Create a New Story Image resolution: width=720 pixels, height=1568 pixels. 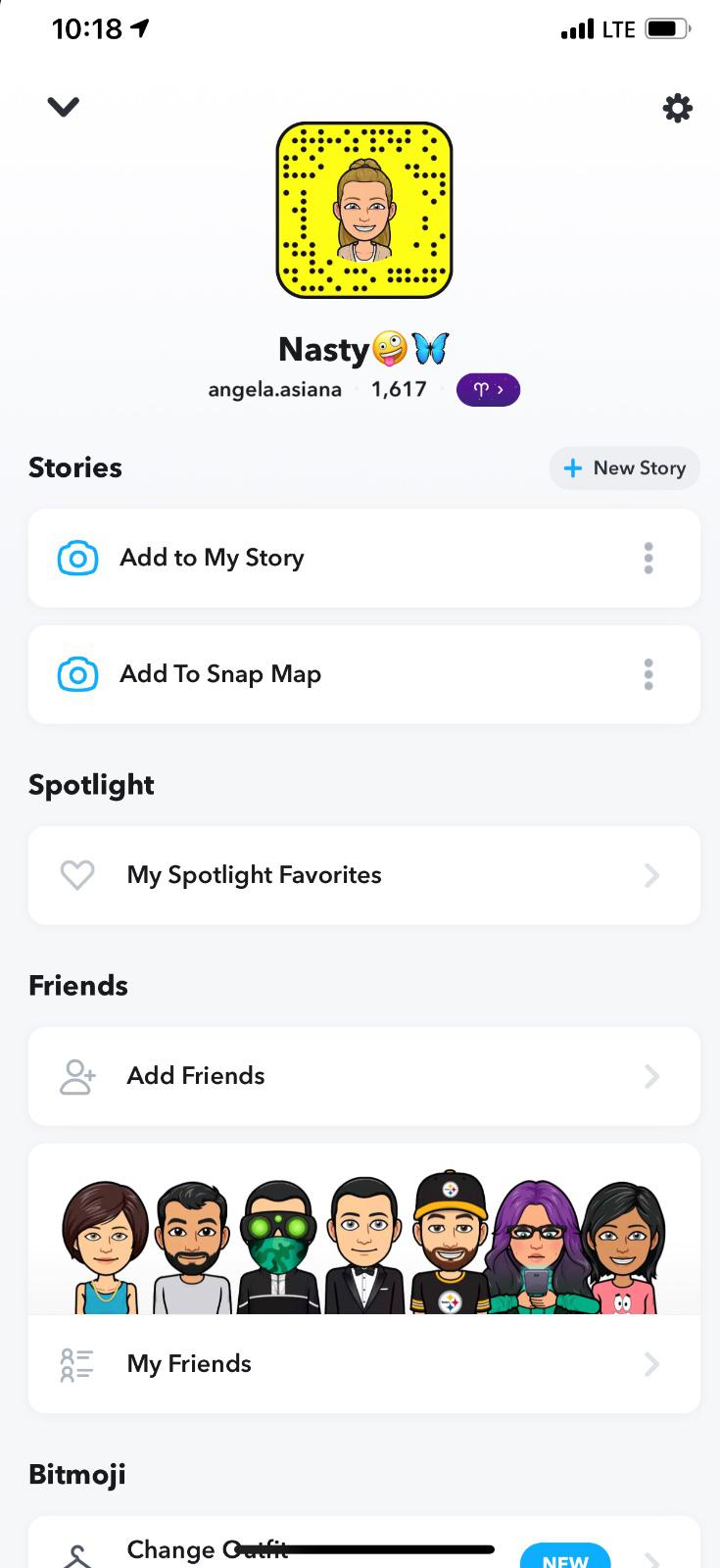point(625,467)
